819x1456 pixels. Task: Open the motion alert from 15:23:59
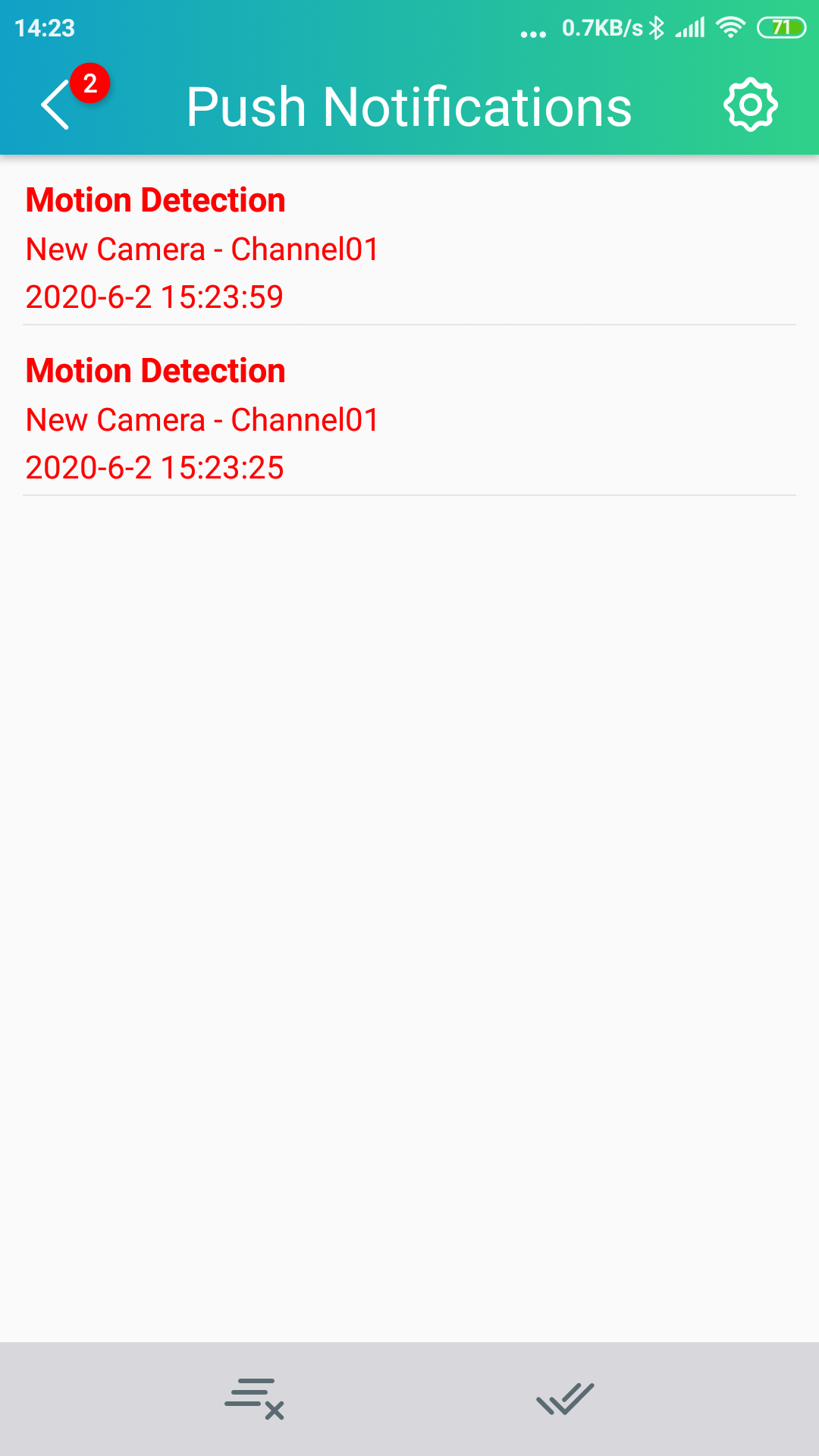409,248
